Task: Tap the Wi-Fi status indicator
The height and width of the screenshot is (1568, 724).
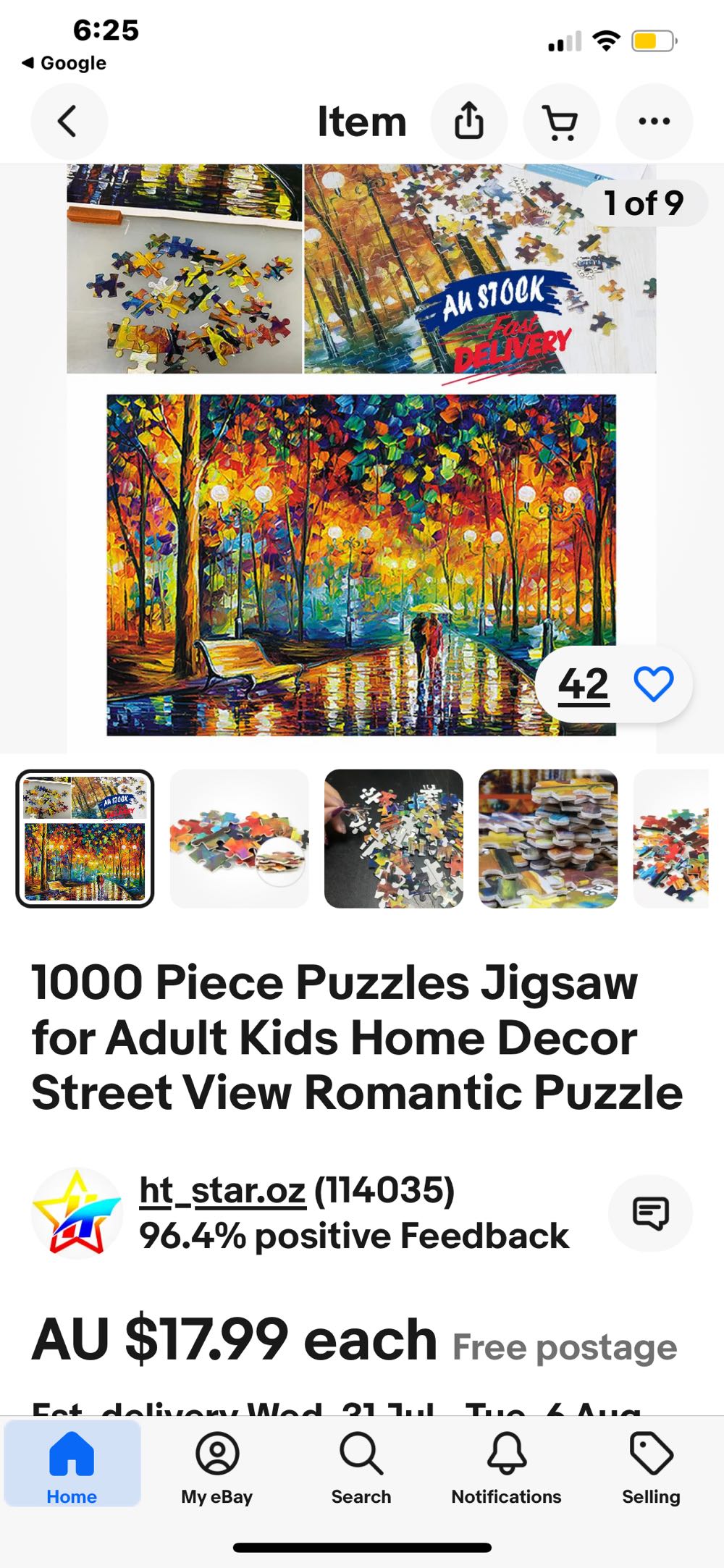Action: coord(607,42)
